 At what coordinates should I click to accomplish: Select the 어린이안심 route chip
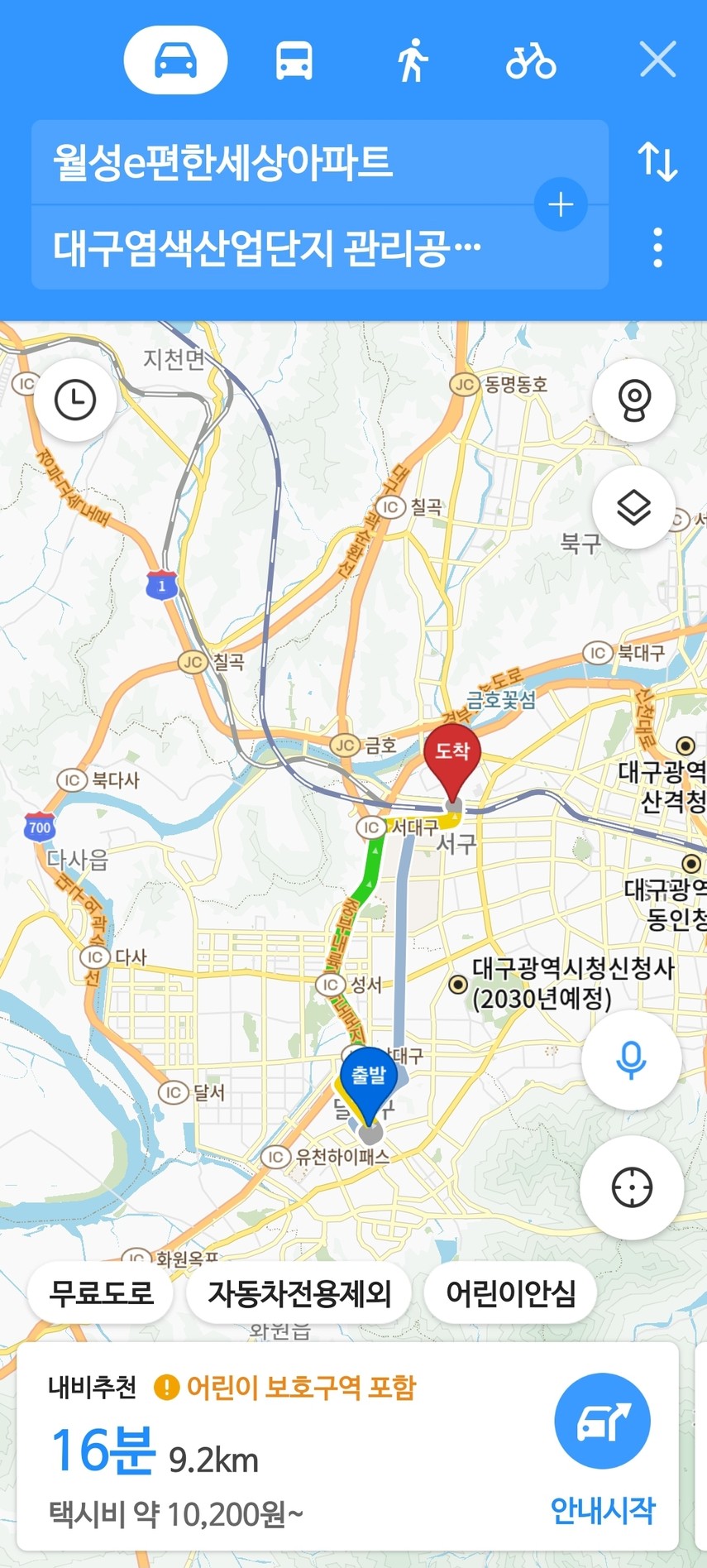tap(510, 1292)
